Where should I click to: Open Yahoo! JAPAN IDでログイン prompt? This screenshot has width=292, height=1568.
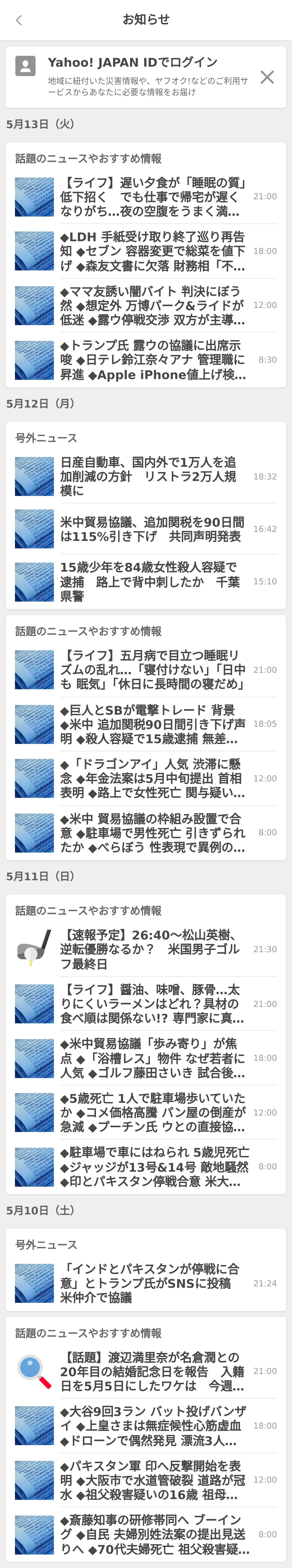coord(133,62)
